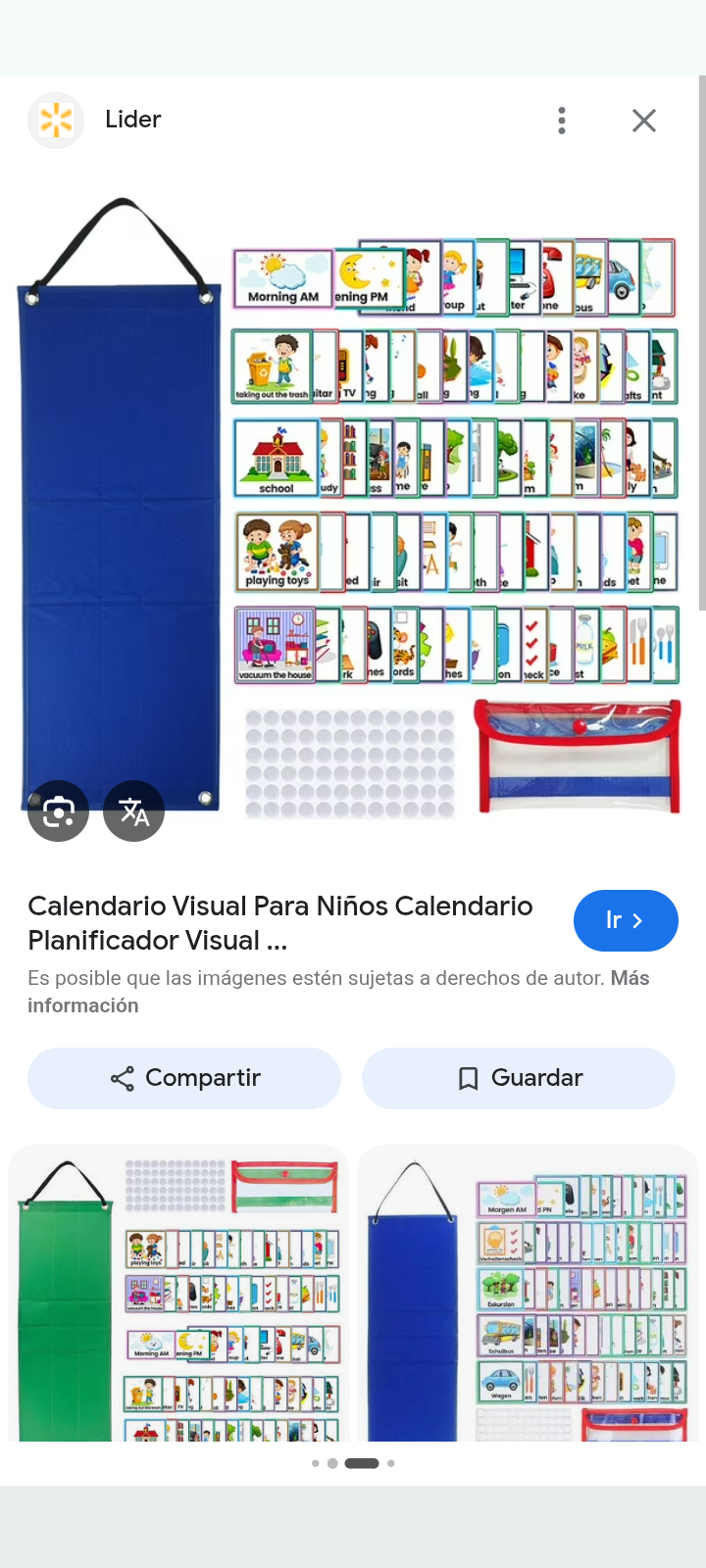
Task: Tap the blue Ir button
Action: (x=626, y=920)
